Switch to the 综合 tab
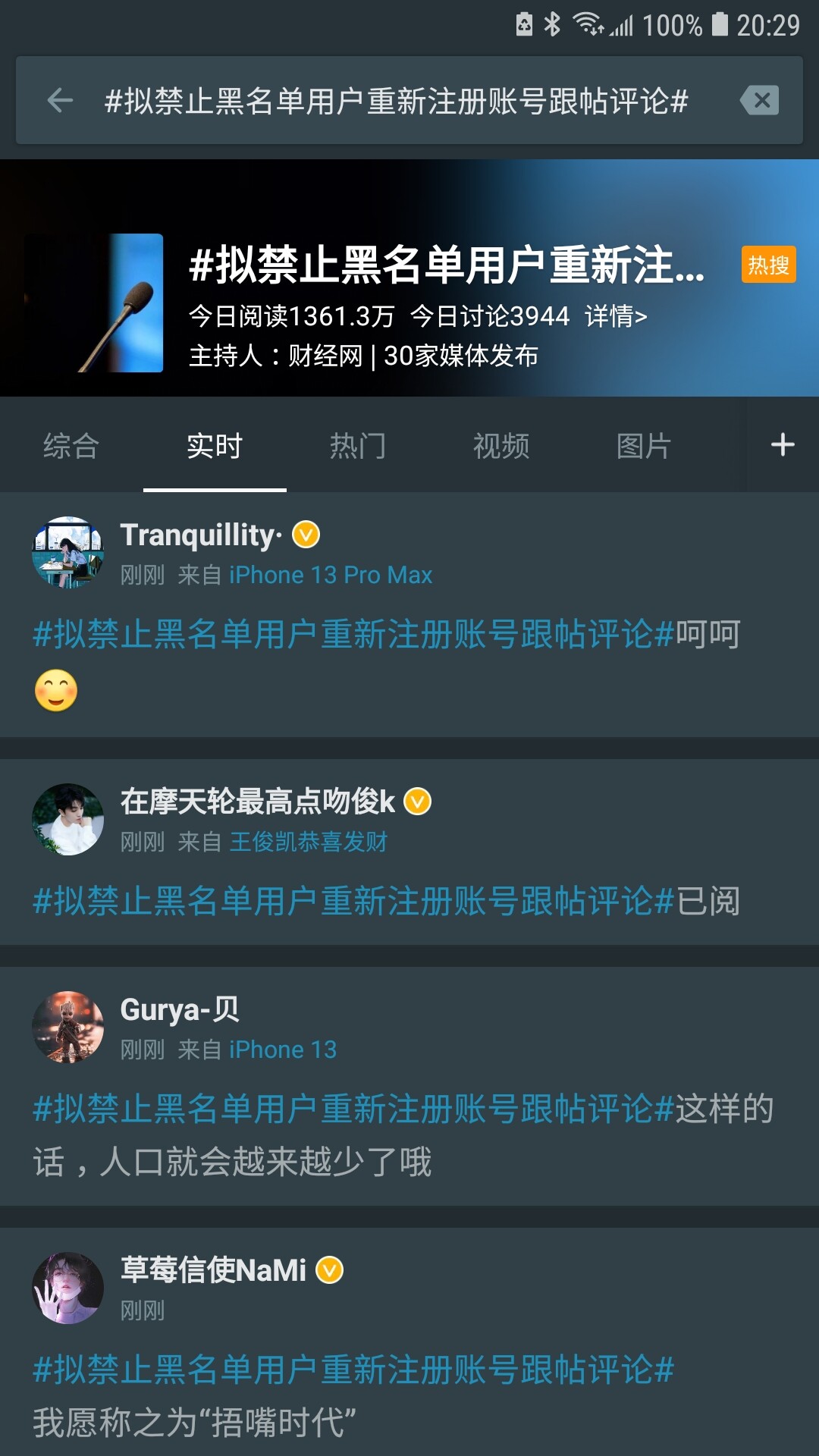This screenshot has height=1456, width=819. tap(71, 446)
